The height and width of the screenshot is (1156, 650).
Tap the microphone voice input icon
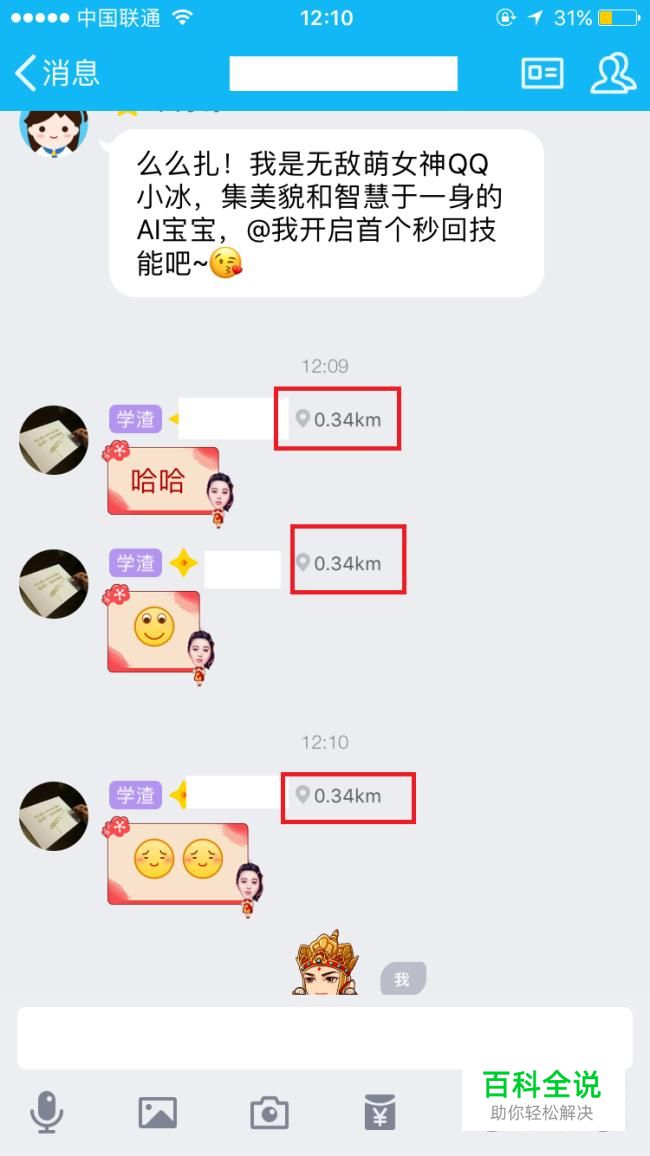[x=46, y=1111]
